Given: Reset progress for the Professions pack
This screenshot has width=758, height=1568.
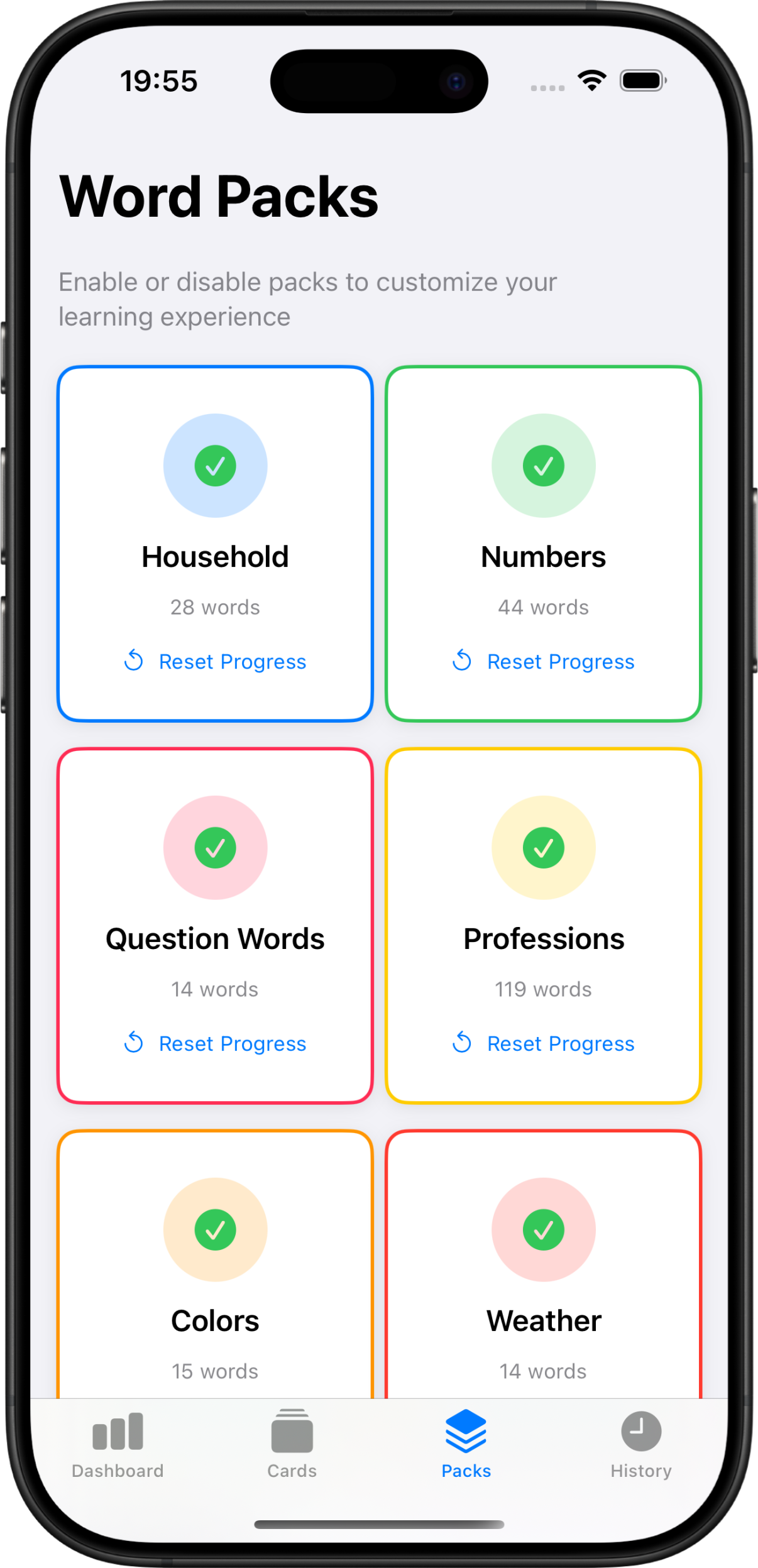Looking at the screenshot, I should coord(544,1044).
